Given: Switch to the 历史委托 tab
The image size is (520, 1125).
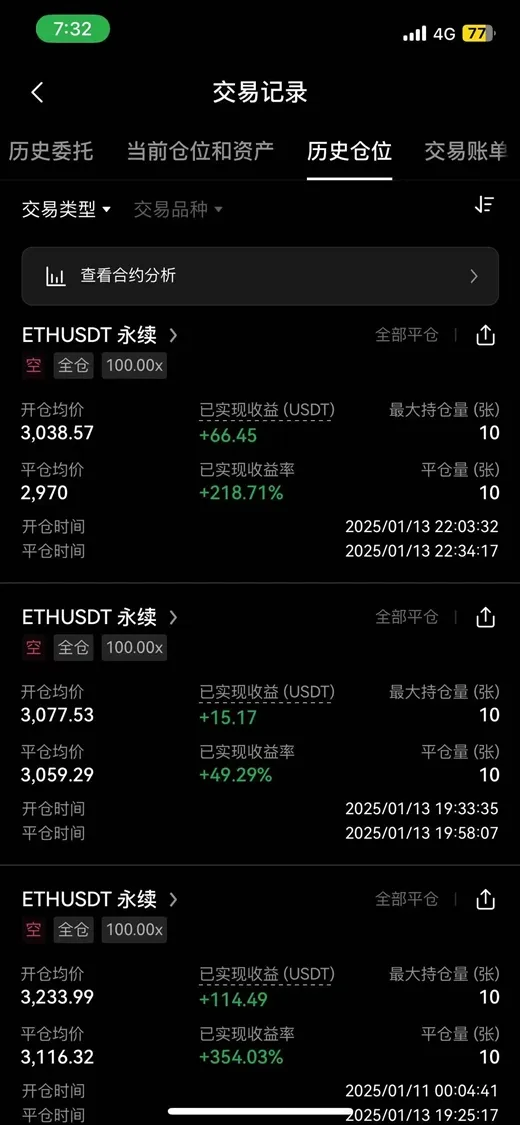Looking at the screenshot, I should point(51,151).
